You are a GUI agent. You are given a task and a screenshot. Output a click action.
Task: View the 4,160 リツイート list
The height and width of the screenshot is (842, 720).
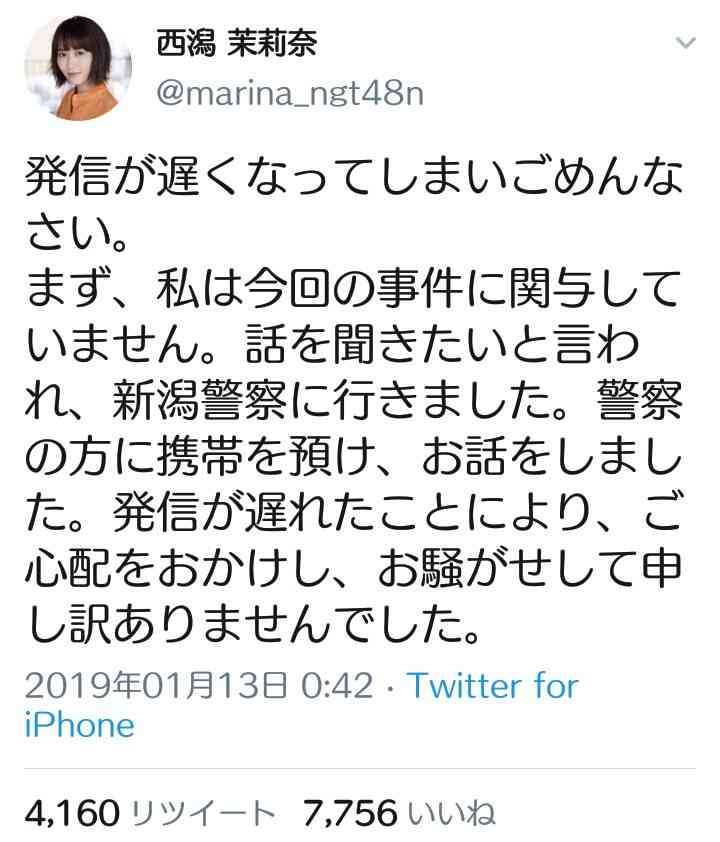point(147,813)
